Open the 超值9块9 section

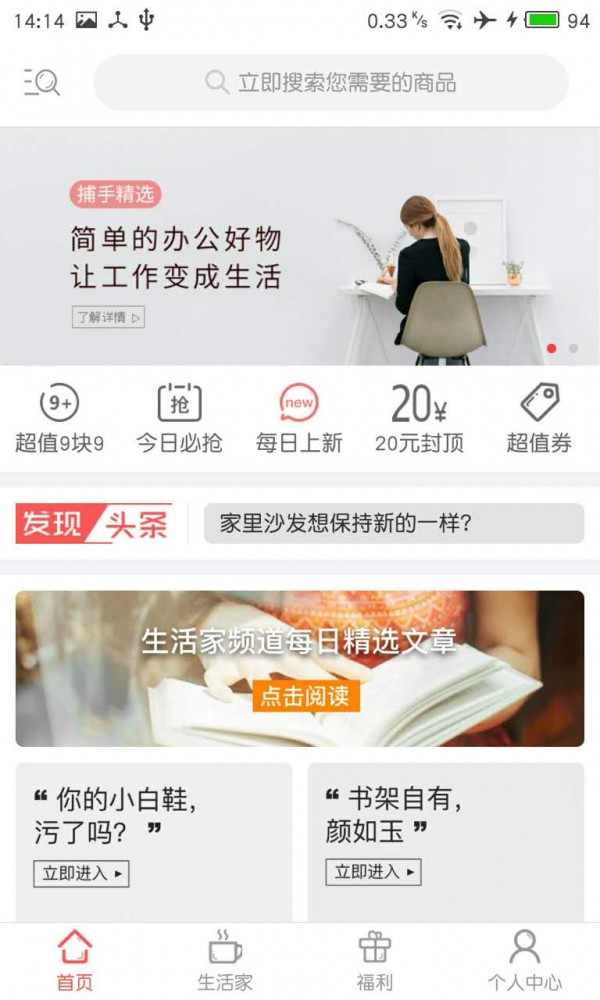pyautogui.click(x=59, y=420)
